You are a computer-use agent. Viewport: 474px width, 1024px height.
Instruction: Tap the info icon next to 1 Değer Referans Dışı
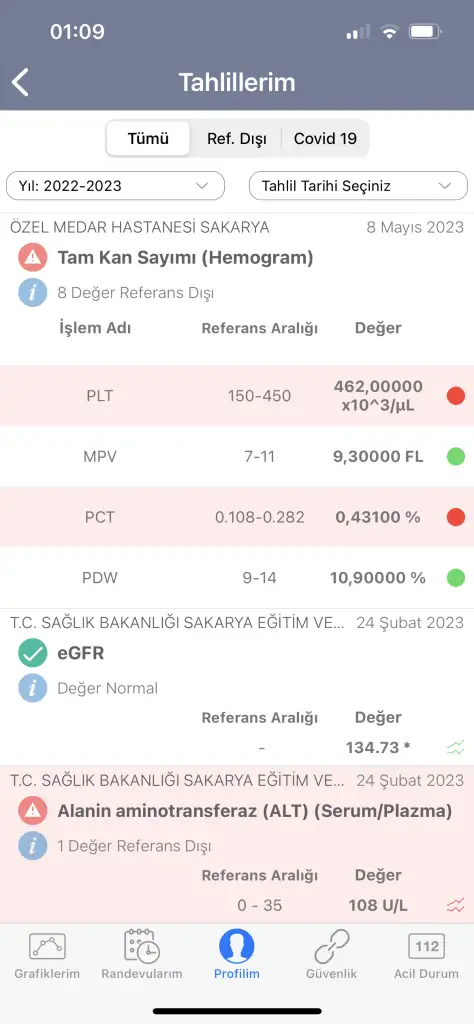tap(33, 846)
